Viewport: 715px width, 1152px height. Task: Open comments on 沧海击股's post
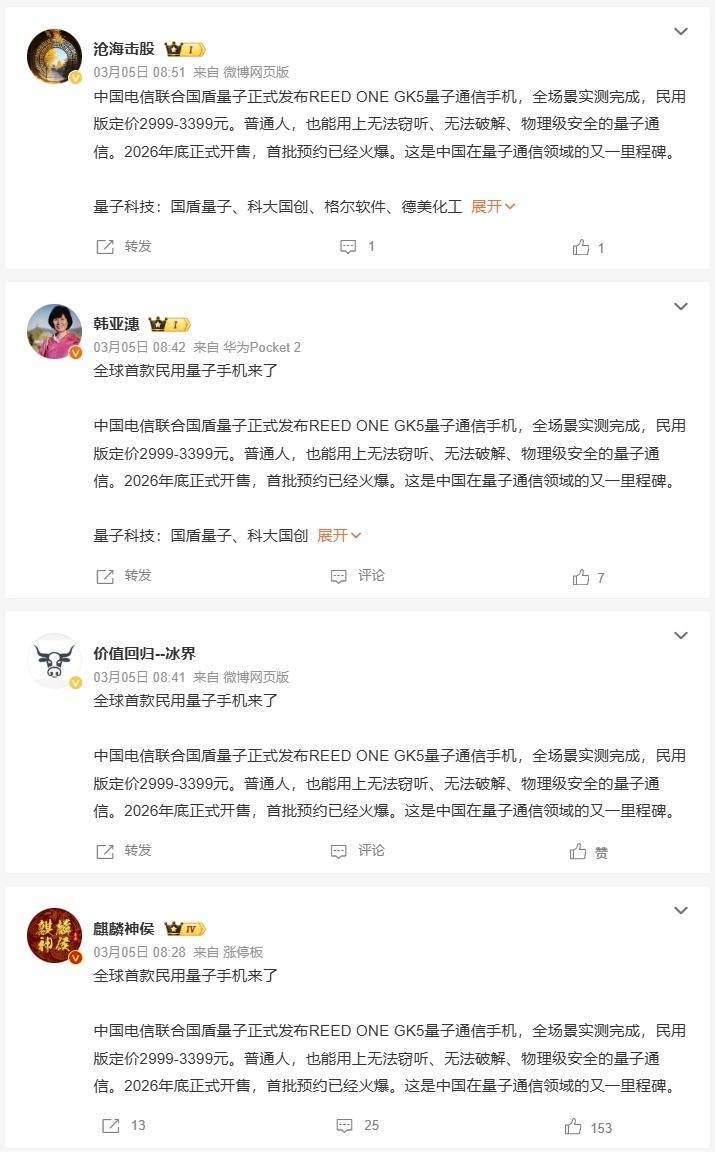[357, 246]
